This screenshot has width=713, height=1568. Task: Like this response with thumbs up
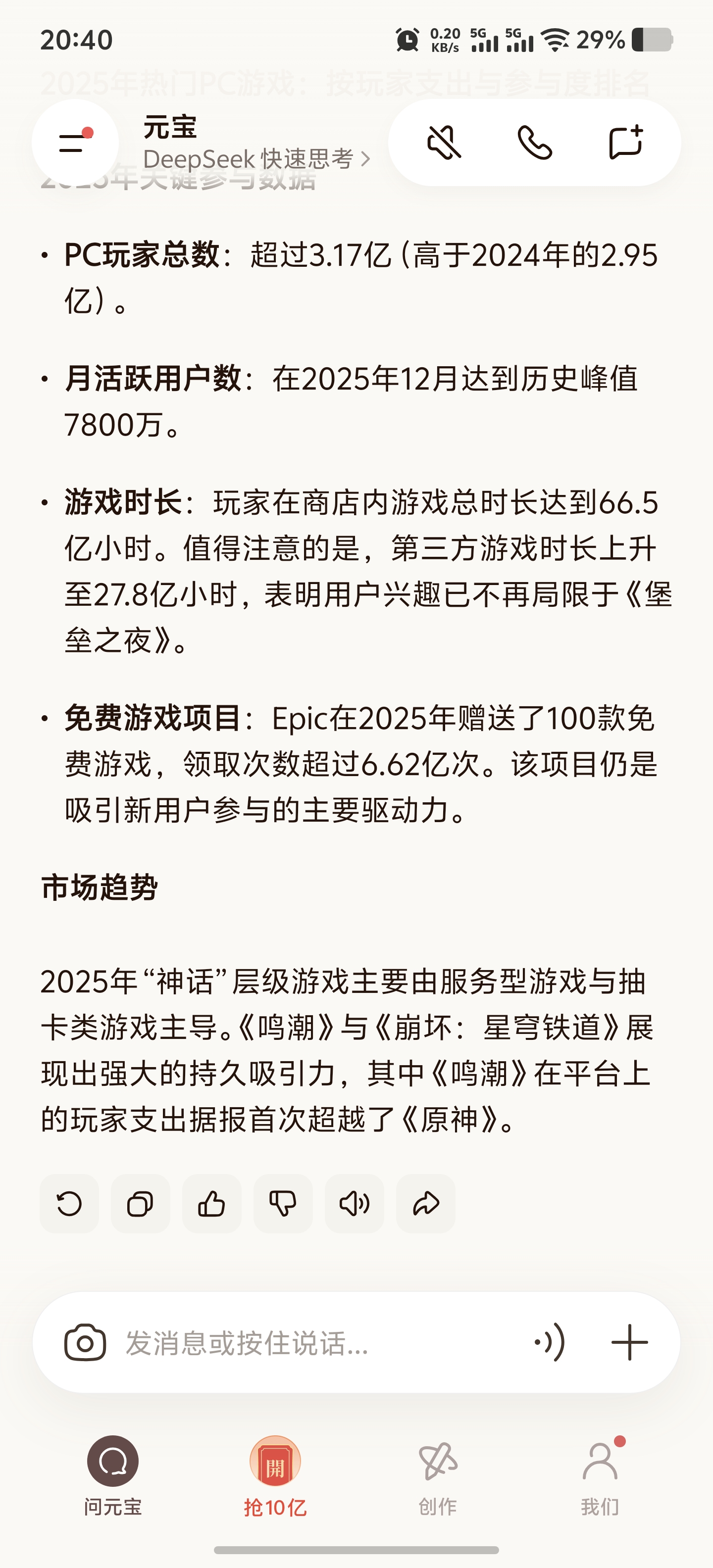point(211,1204)
